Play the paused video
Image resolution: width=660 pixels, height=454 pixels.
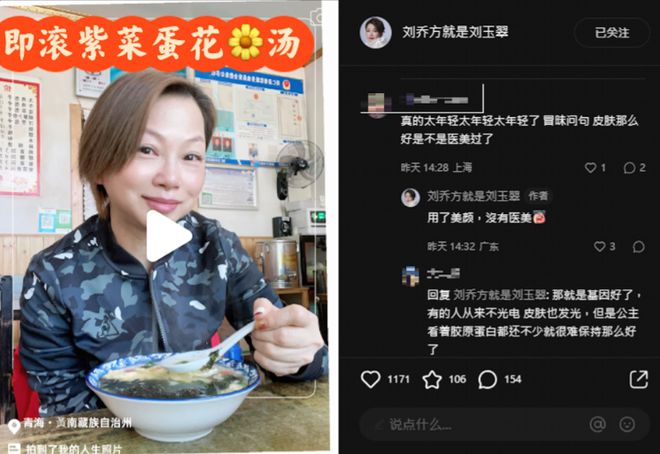[x=167, y=236]
